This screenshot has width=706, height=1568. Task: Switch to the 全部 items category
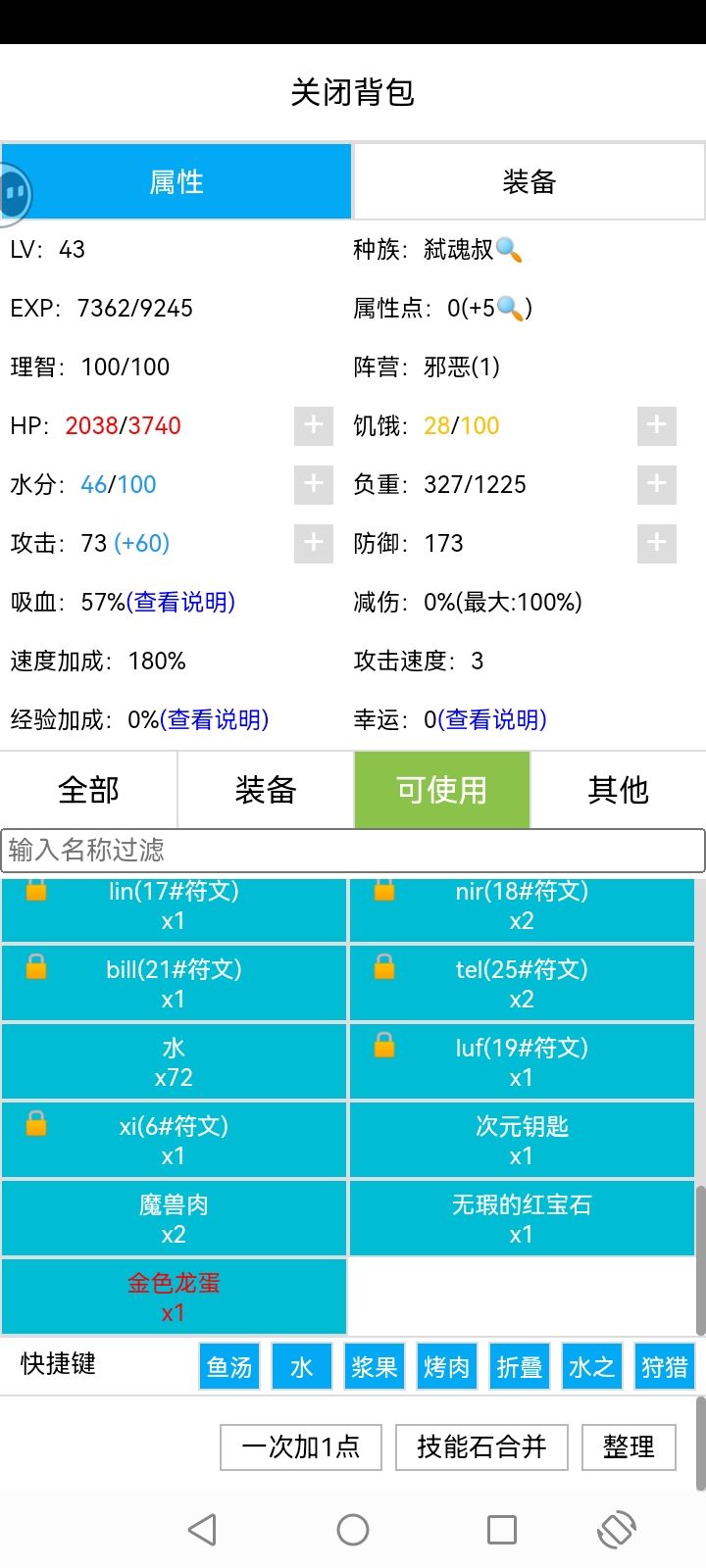tap(87, 790)
